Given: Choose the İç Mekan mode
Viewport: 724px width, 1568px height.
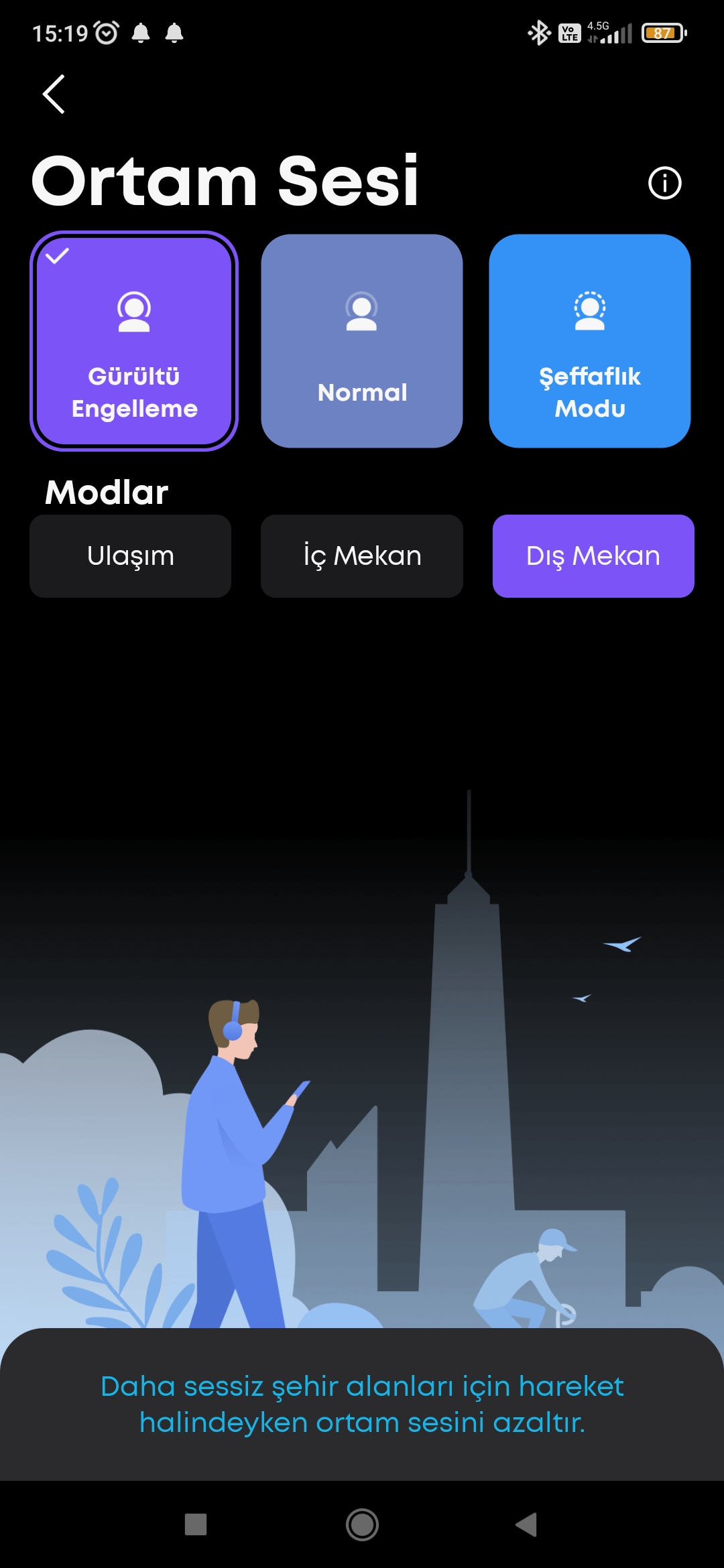Looking at the screenshot, I should point(362,556).
